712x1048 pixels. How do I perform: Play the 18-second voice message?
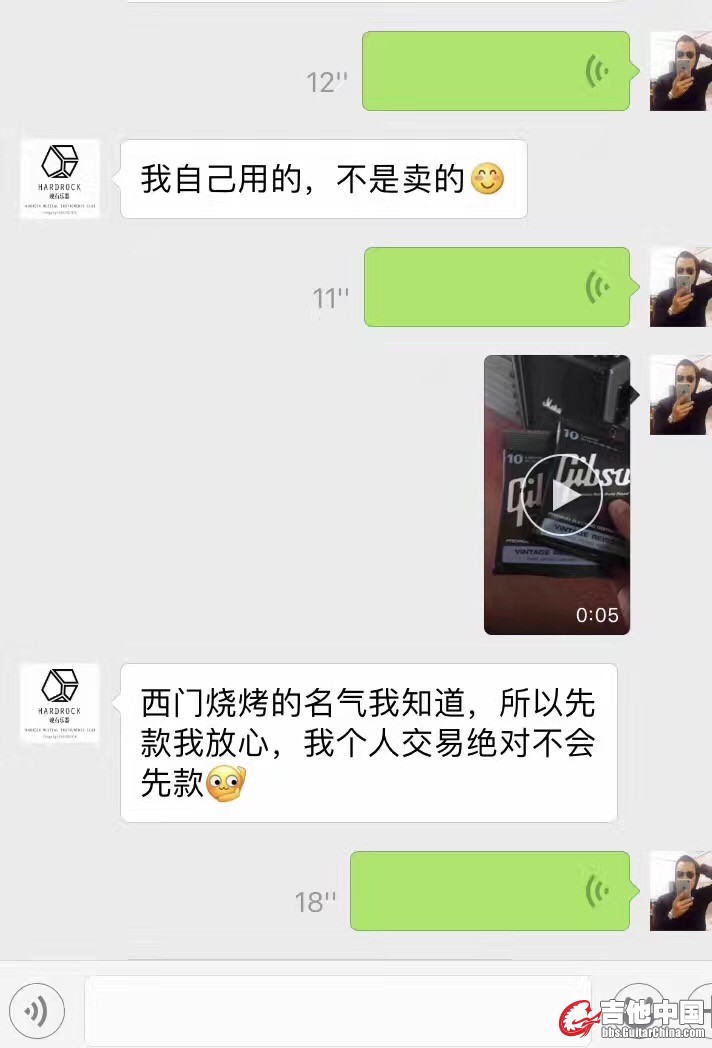click(x=490, y=891)
